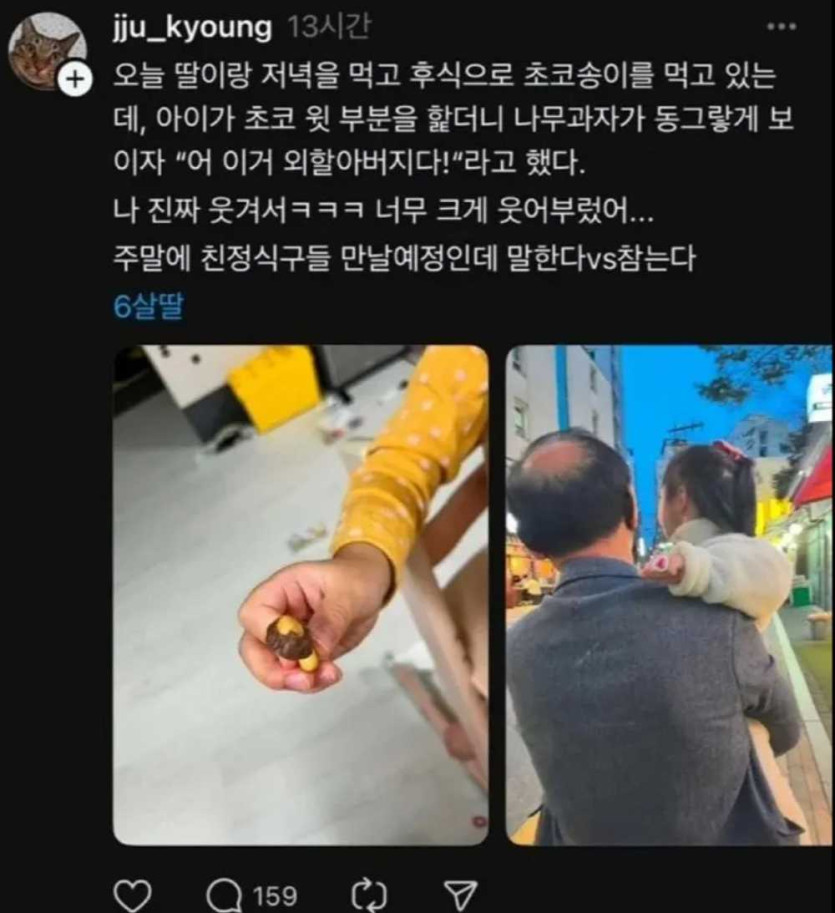The height and width of the screenshot is (913, 835).
Task: View the photo of the hand holding a snack
Action: click(x=300, y=595)
